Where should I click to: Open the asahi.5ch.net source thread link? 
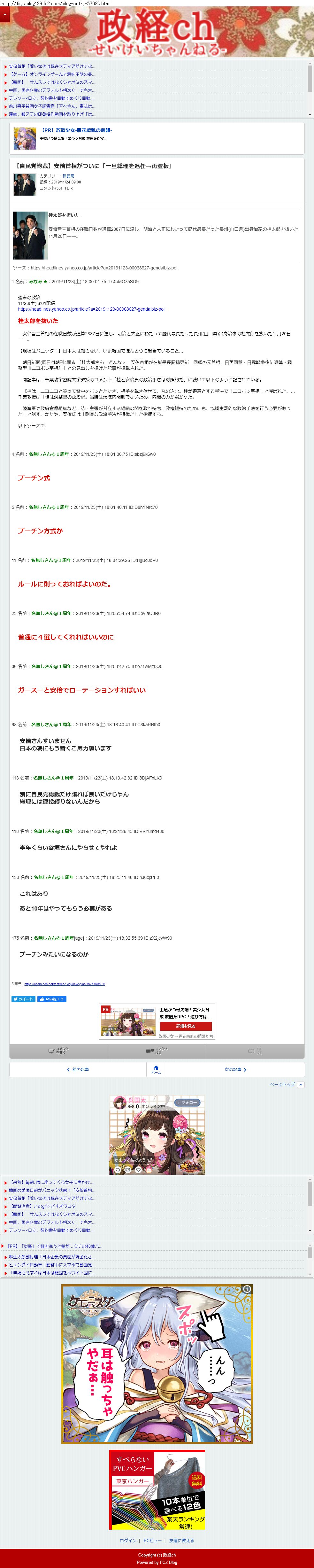point(65,984)
